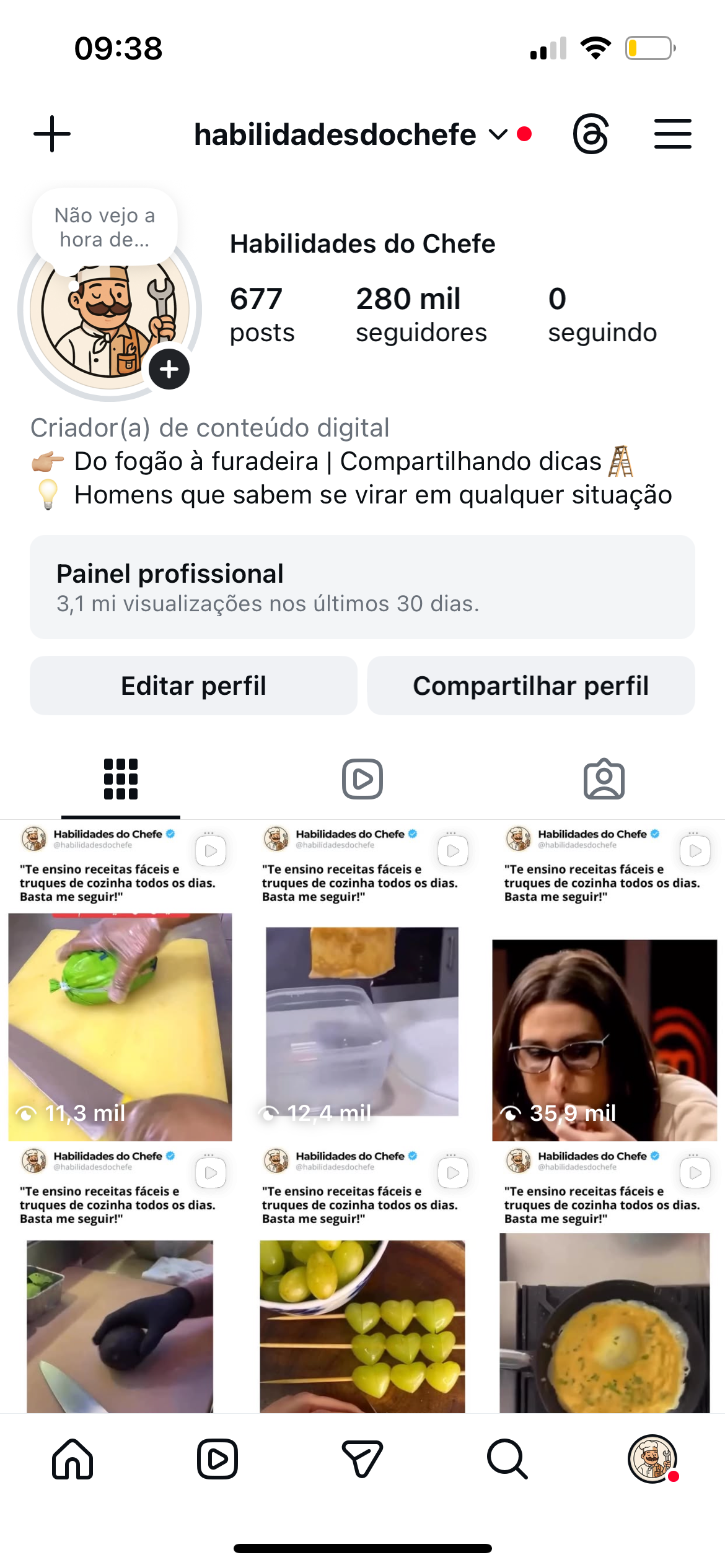Viewport: 725px width, 1568px height.
Task: Switch to the tagged photos tab
Action: point(604,779)
